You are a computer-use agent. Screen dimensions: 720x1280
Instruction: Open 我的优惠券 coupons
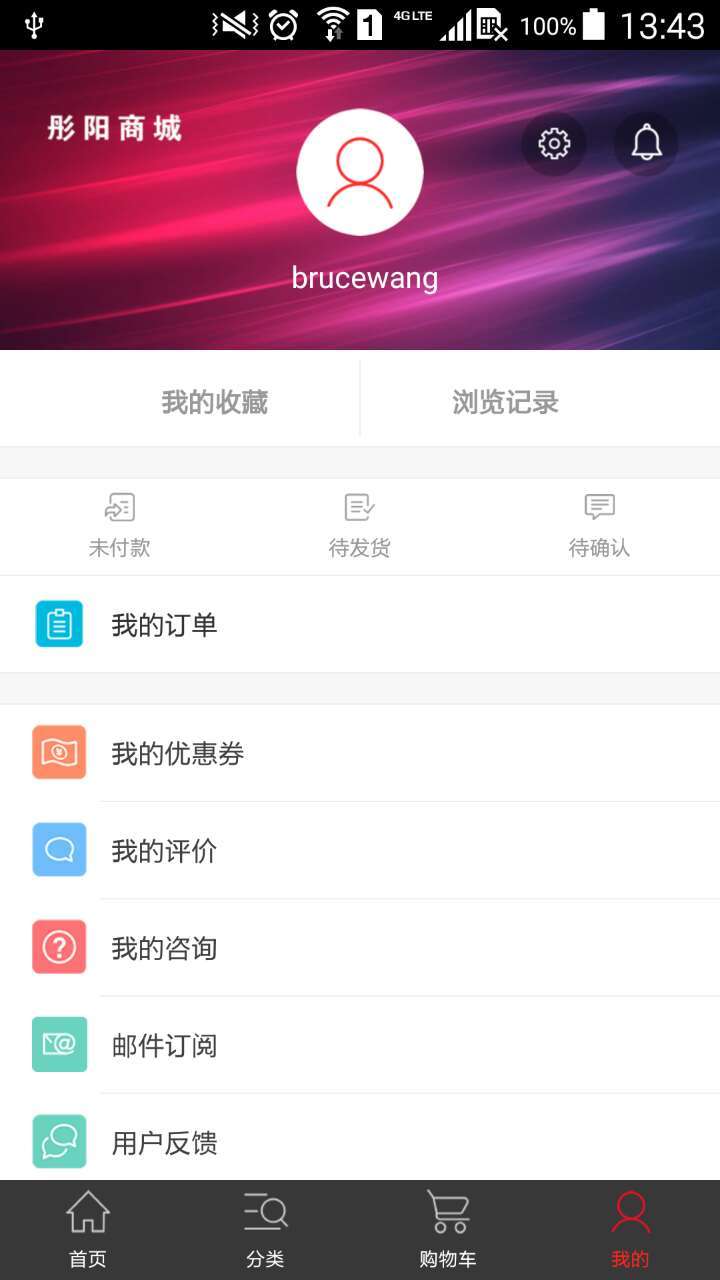click(360, 753)
